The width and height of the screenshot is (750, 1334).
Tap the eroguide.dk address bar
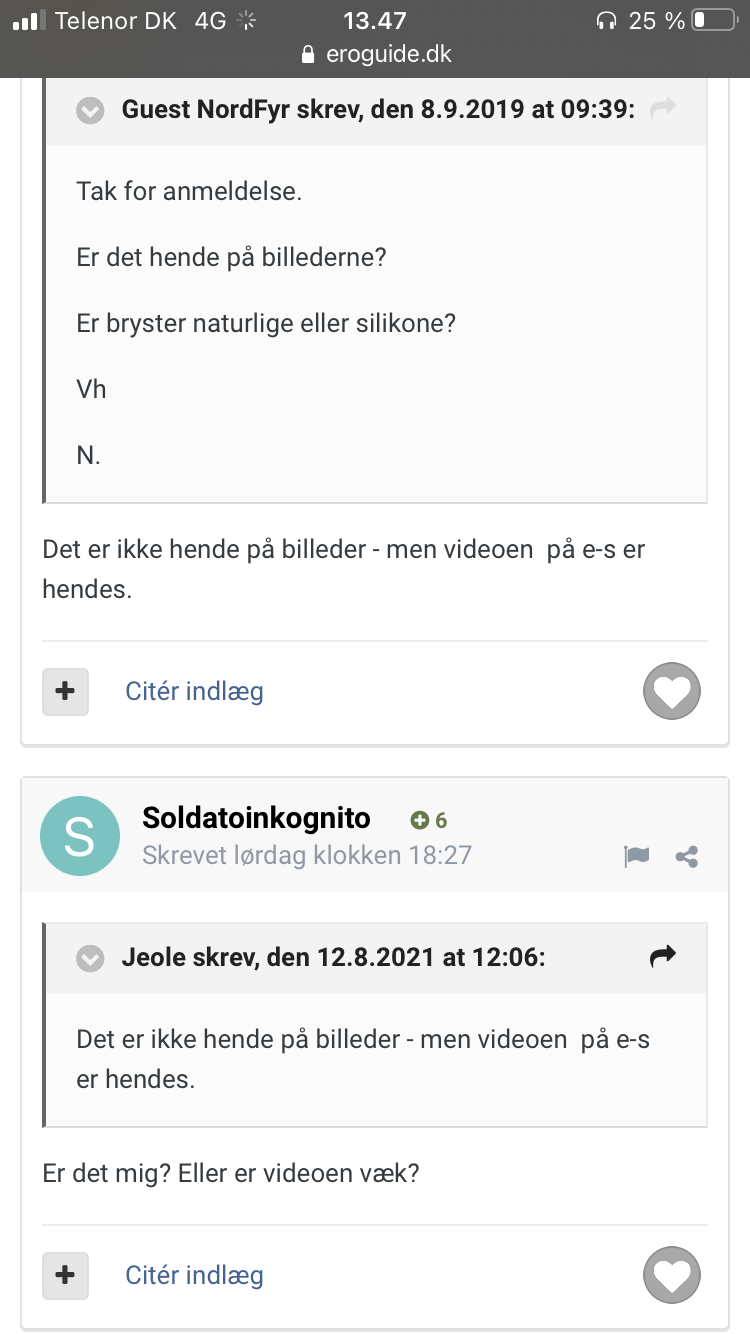coord(375,54)
